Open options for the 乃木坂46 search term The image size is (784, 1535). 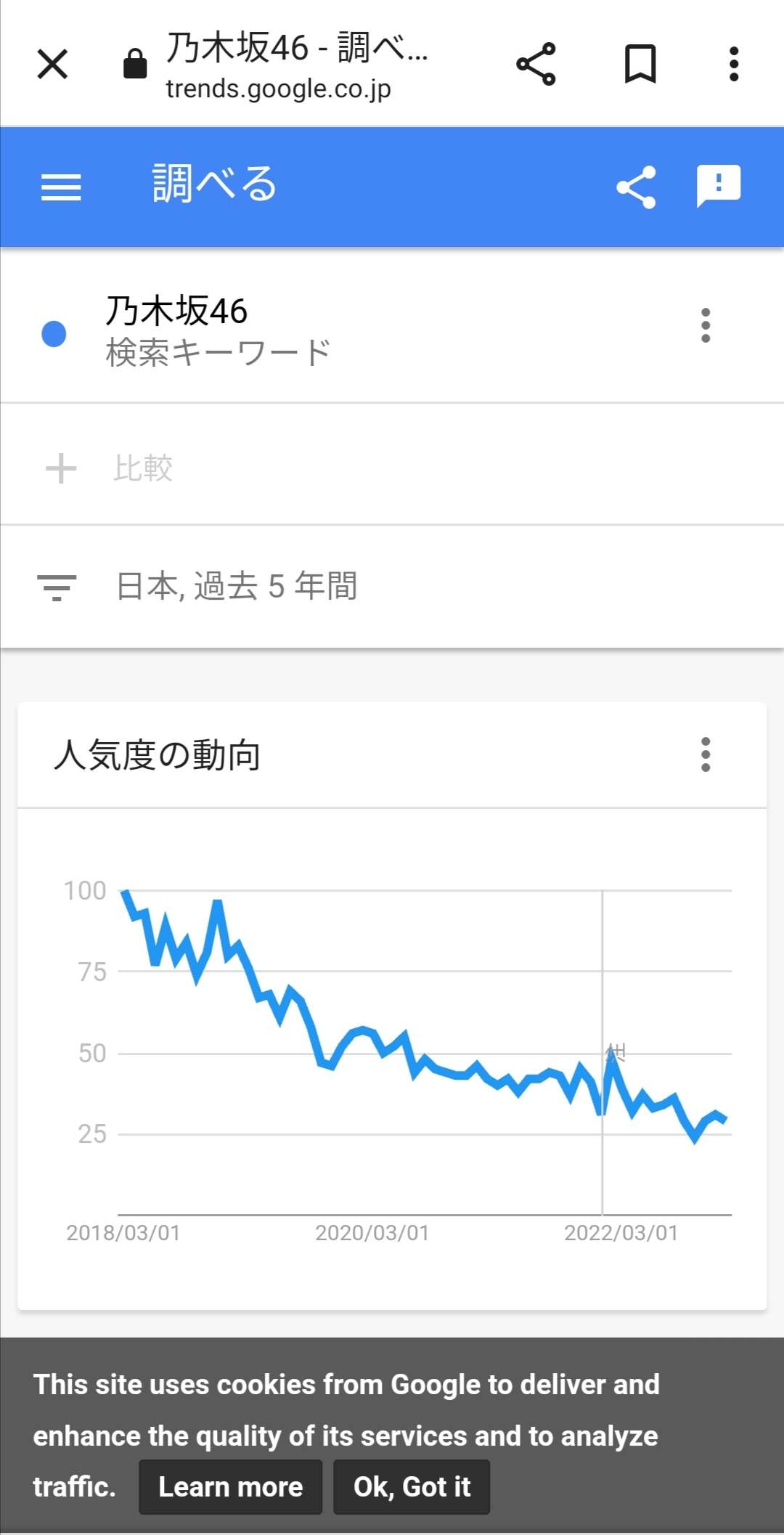tap(705, 325)
